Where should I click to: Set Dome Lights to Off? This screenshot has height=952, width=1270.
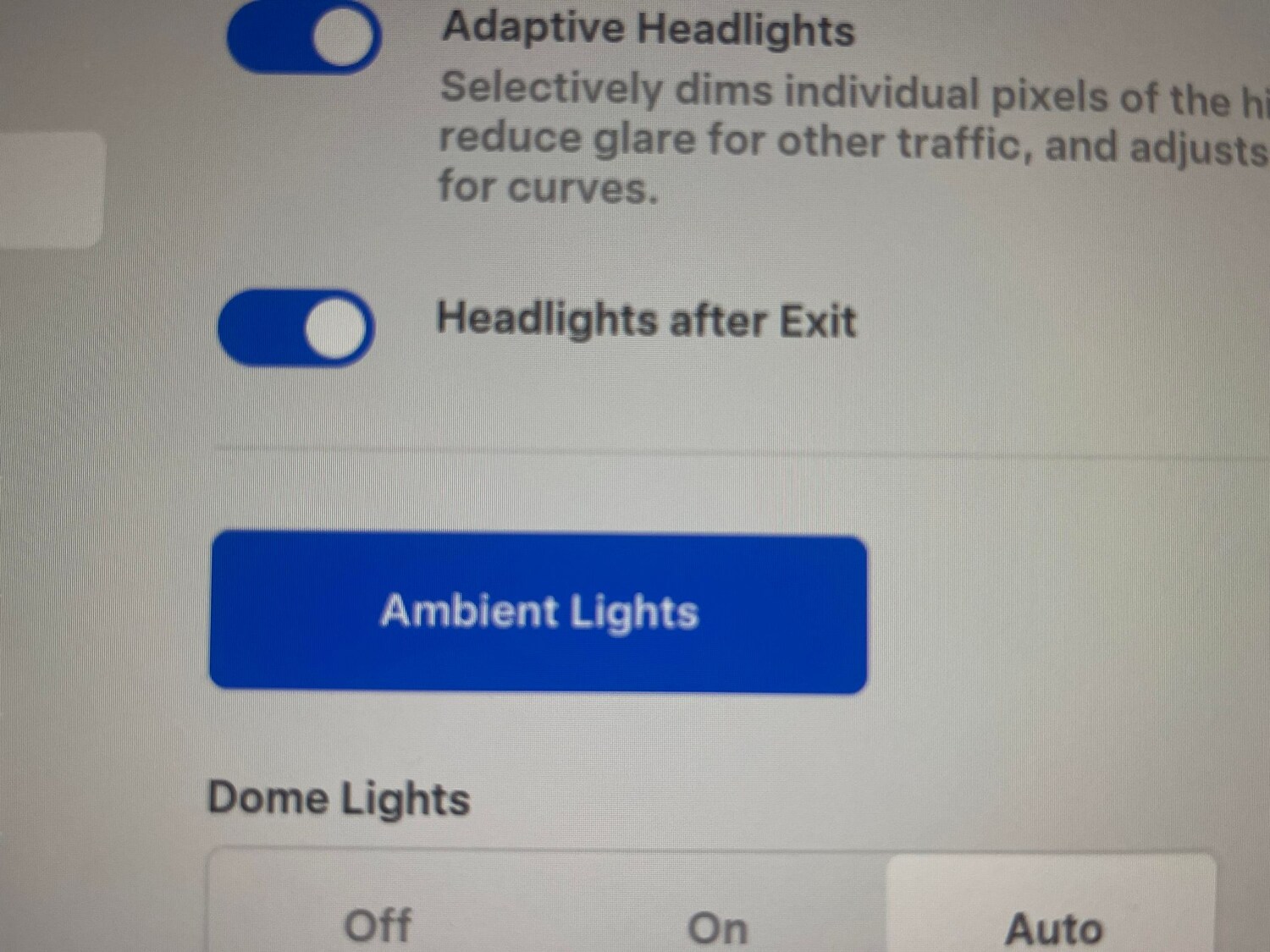(x=378, y=924)
